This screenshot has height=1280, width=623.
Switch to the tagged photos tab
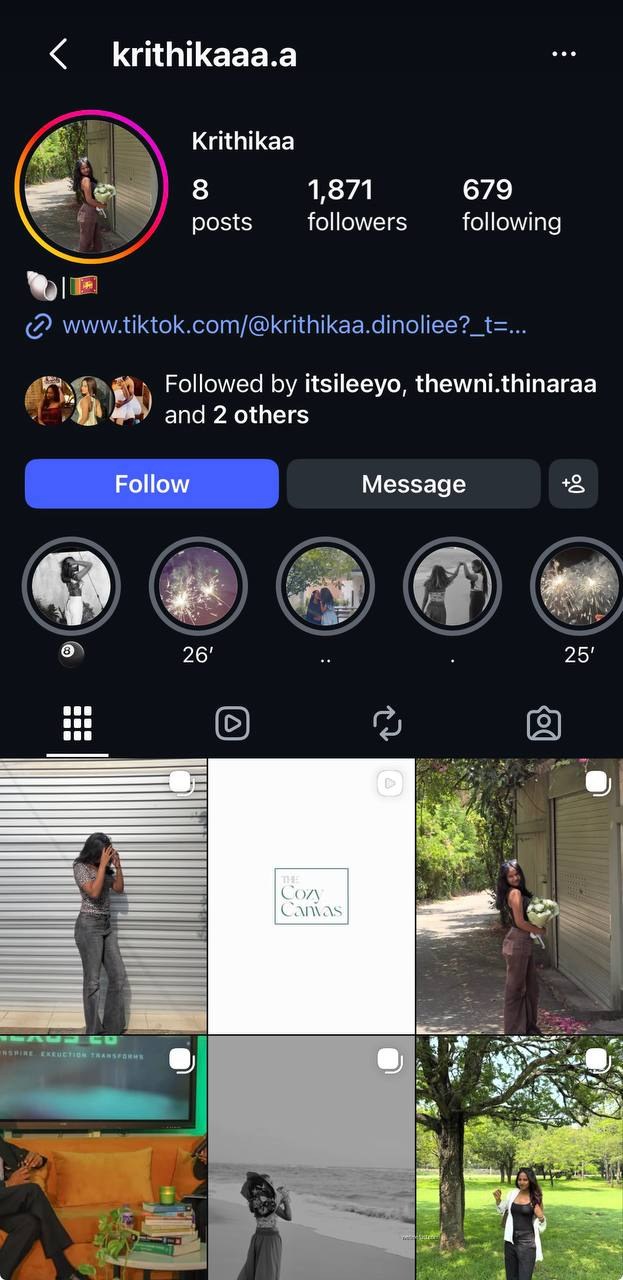544,723
